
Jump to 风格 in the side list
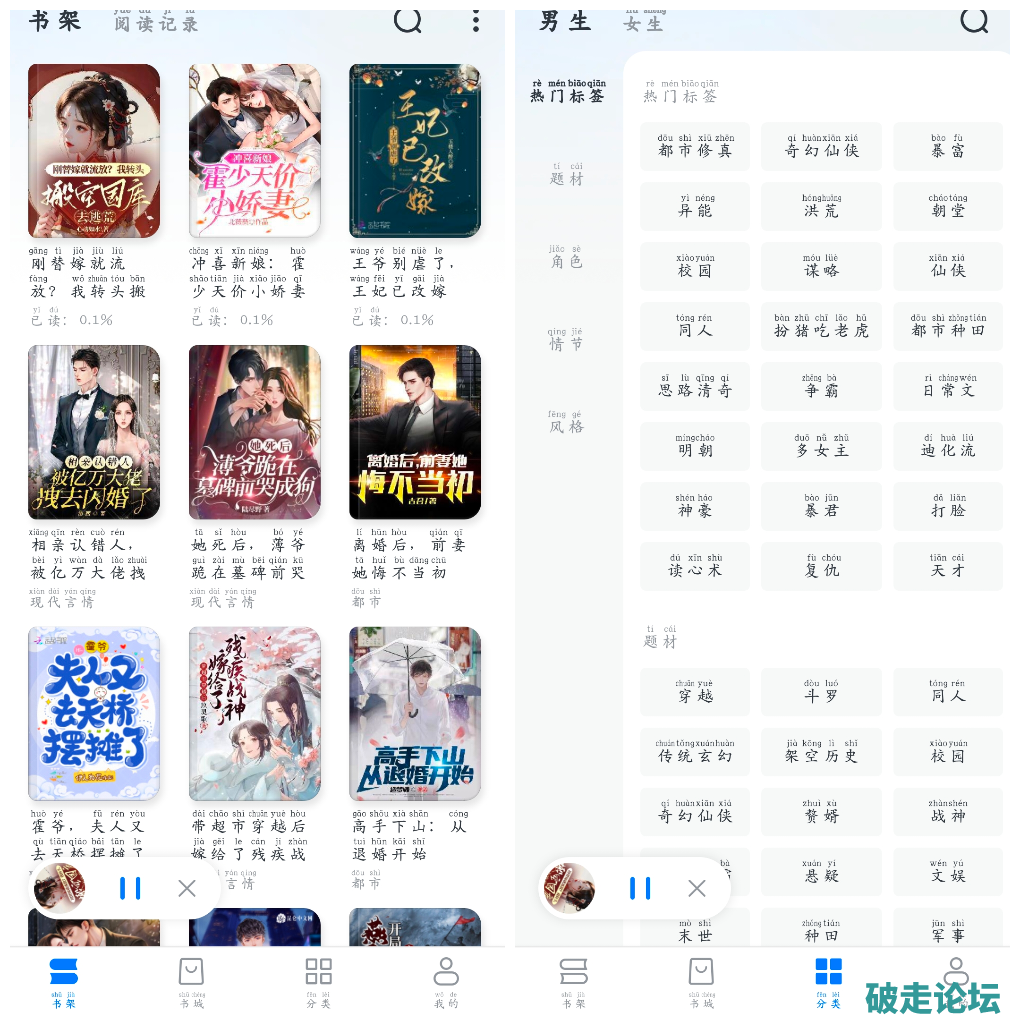(x=565, y=423)
